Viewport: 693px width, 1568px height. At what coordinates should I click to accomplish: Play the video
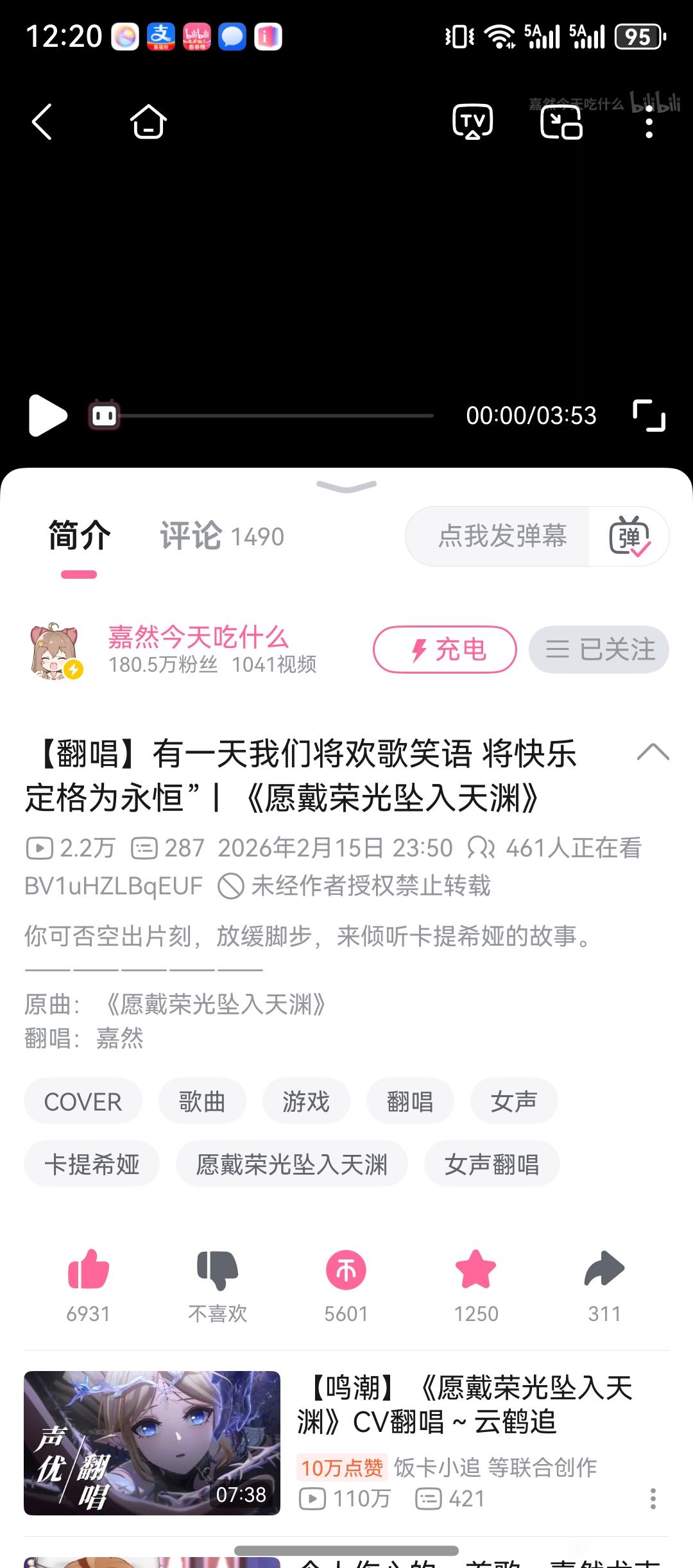click(47, 416)
